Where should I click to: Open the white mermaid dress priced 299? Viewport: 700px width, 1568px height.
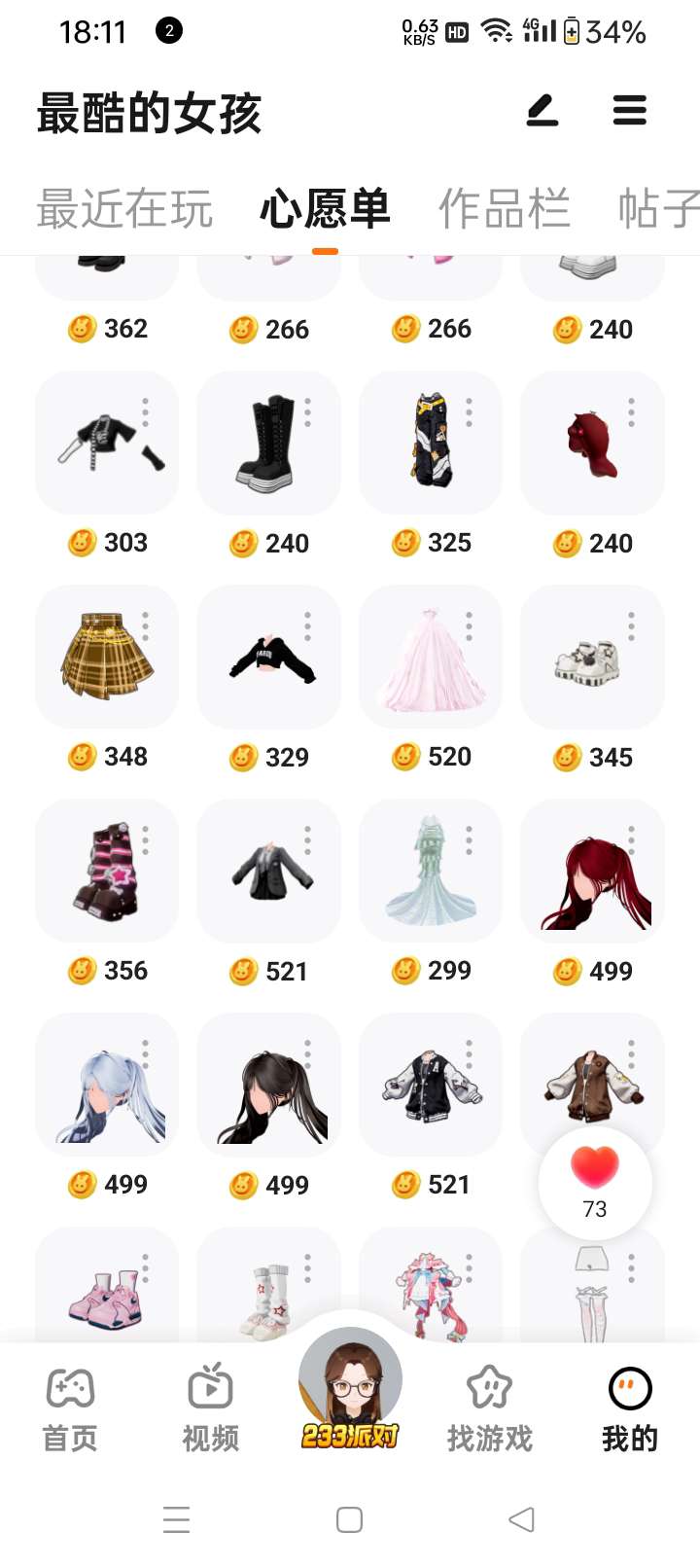coord(431,871)
